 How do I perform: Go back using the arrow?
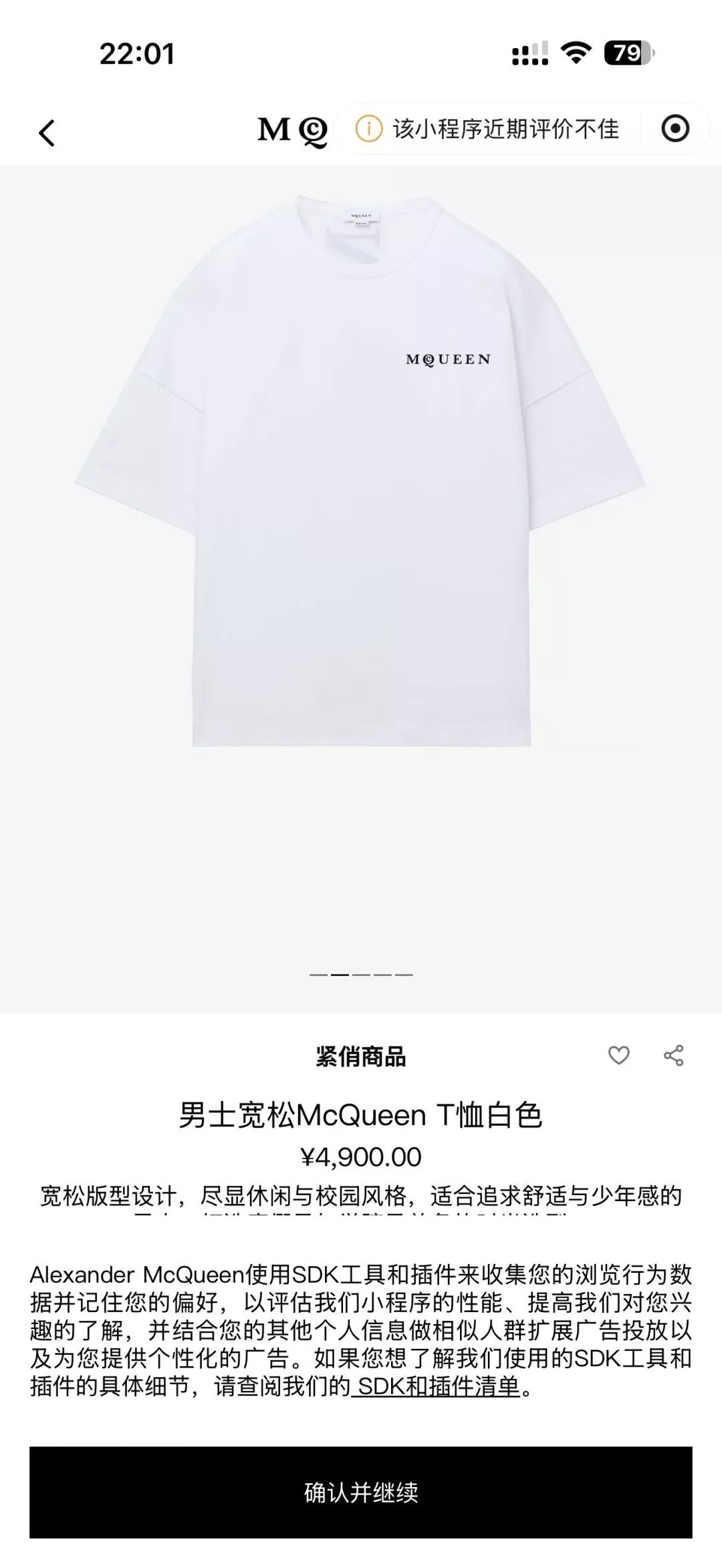pos(46,132)
